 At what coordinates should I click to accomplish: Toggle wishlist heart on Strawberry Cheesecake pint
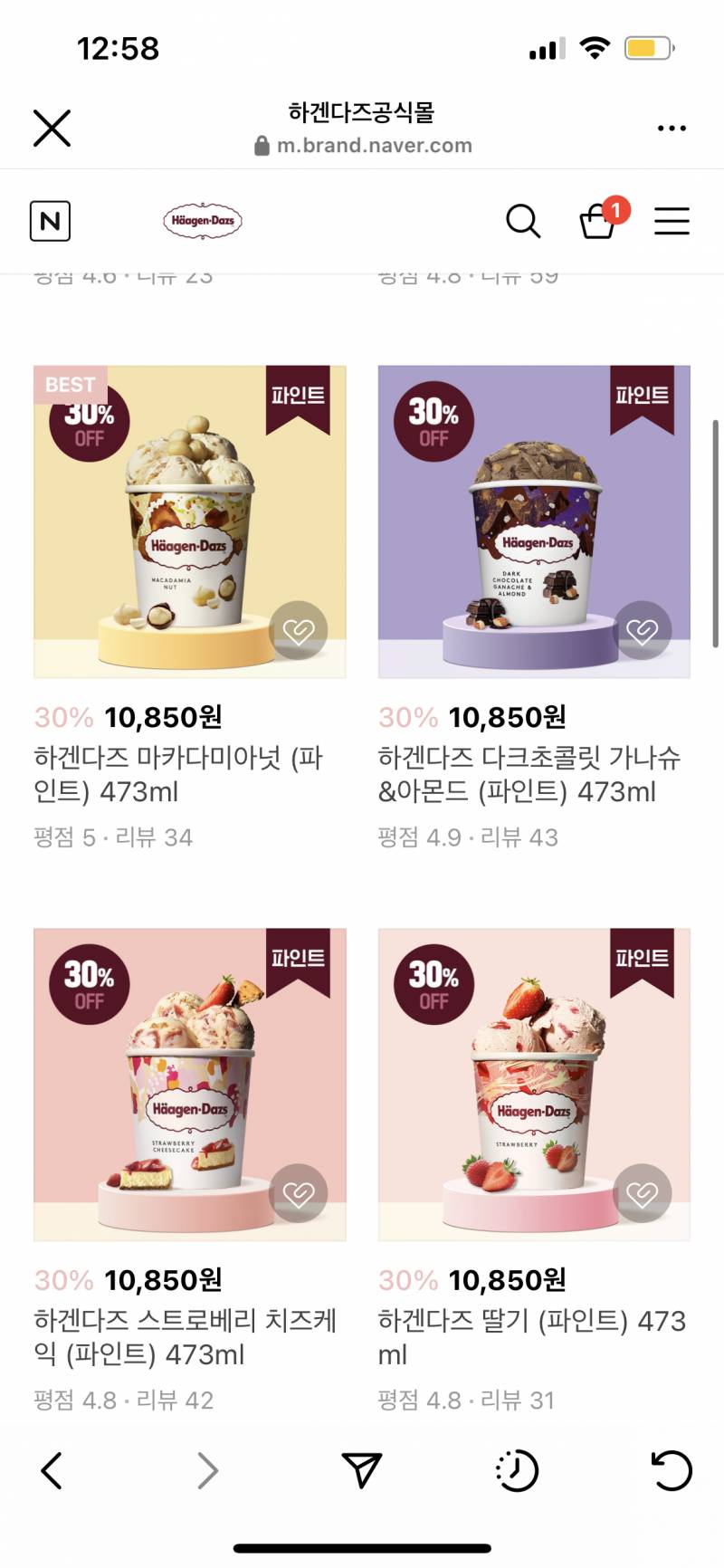(300, 1194)
